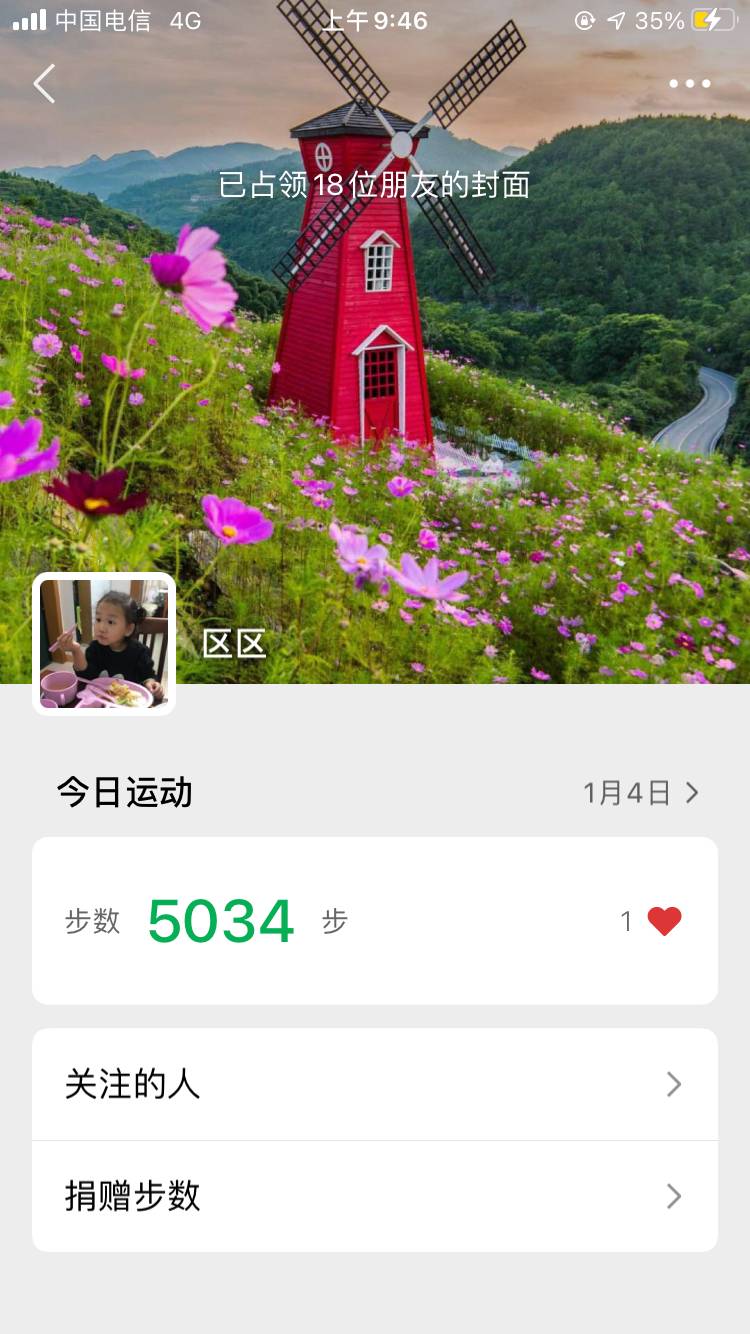The width and height of the screenshot is (750, 1334).
Task: Open the 关注的人 list
Action: [x=375, y=1085]
